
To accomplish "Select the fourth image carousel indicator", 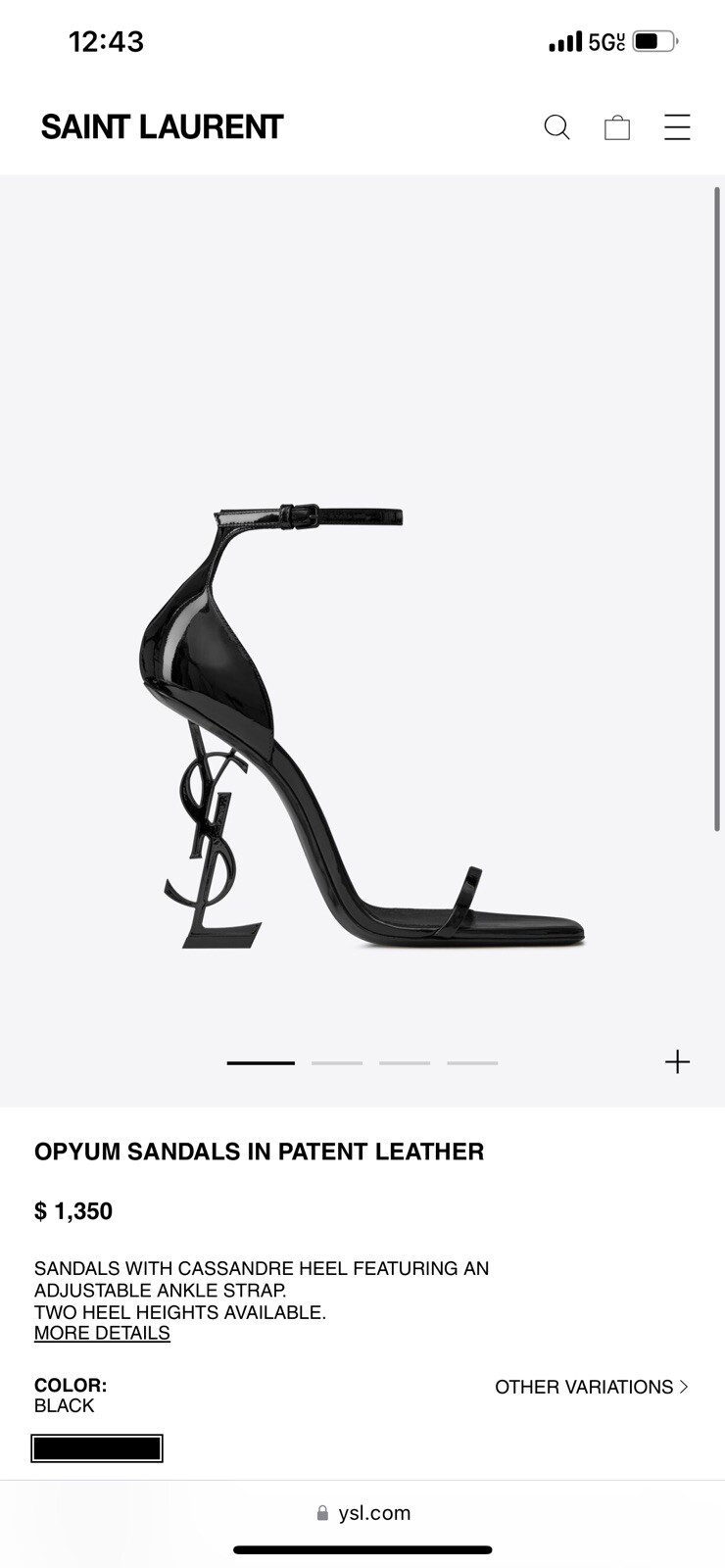I will click(471, 1061).
